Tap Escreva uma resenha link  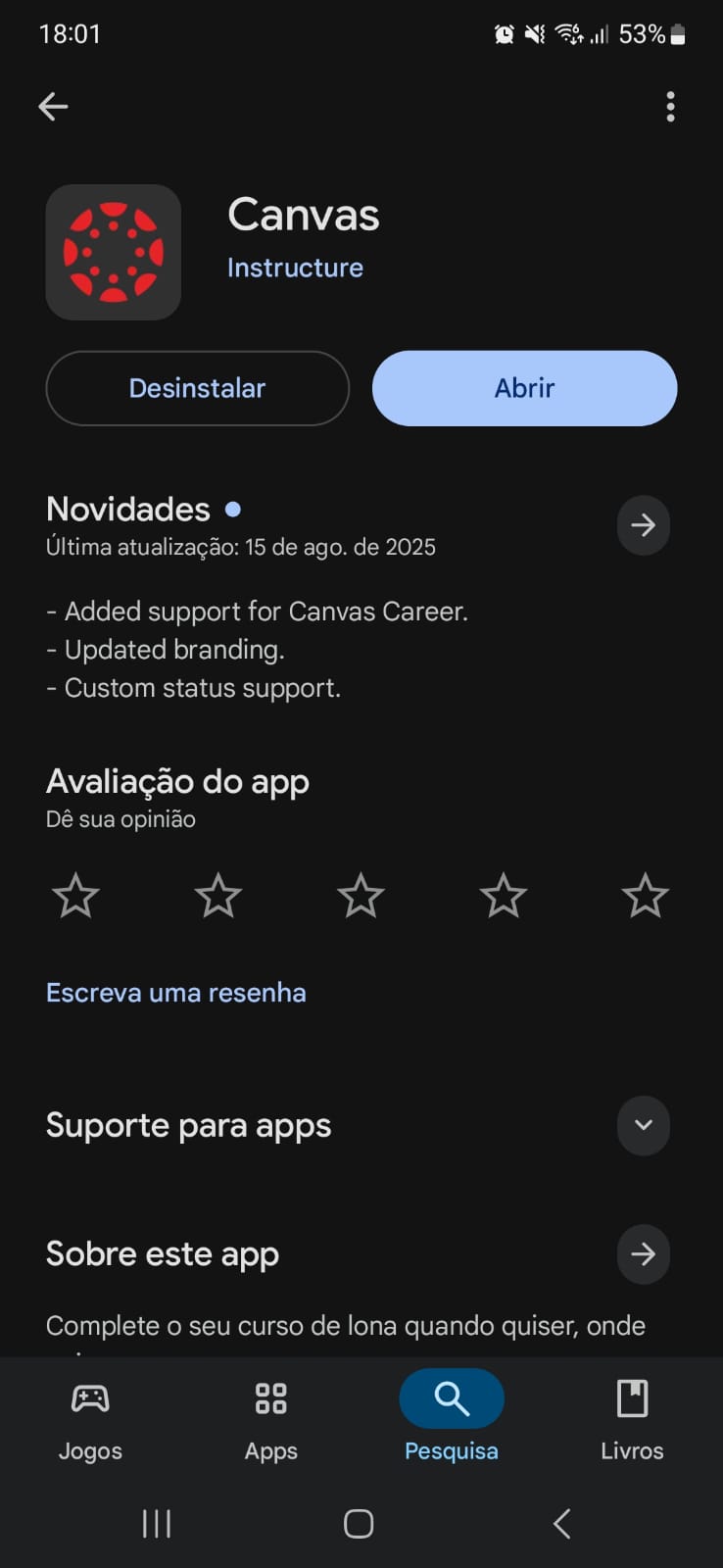[x=176, y=993]
